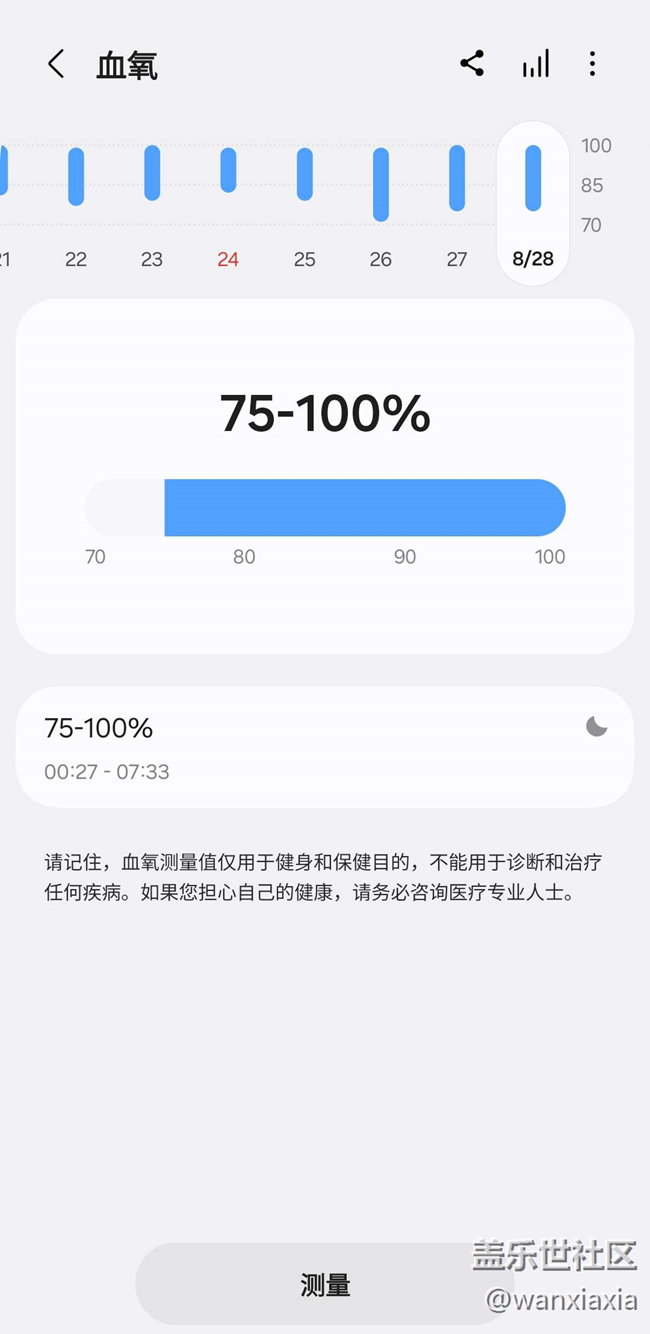Select the 8/28 day bar
This screenshot has height=1334, width=650.
[x=533, y=203]
